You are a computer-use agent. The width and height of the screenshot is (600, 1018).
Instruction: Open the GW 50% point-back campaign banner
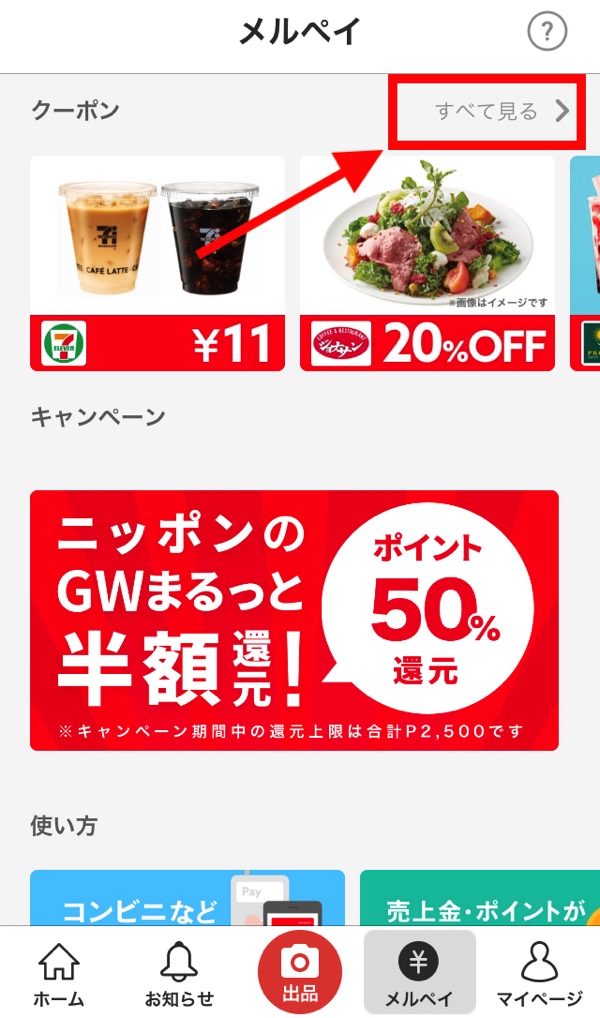point(294,620)
